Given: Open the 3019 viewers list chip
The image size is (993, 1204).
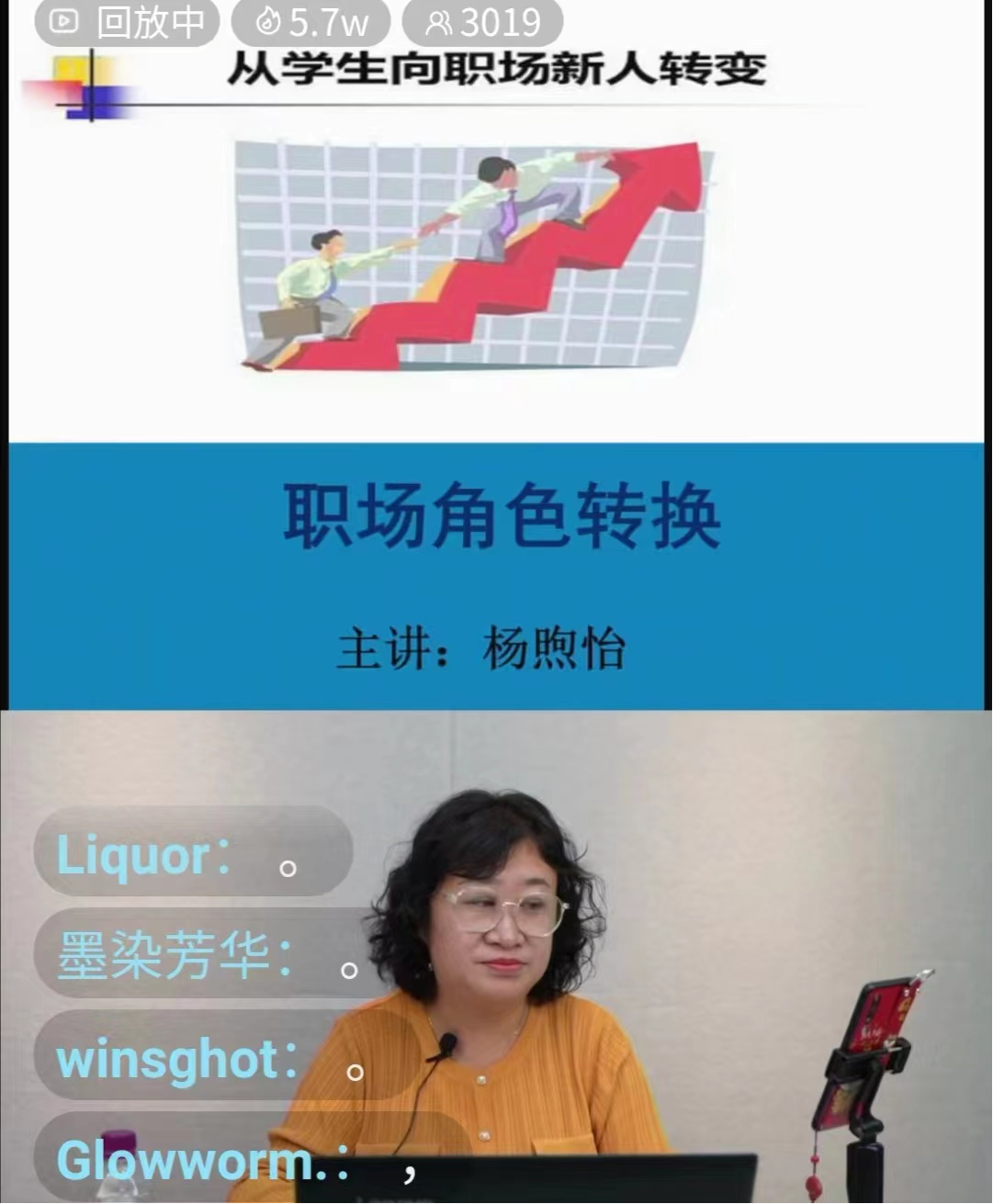Looking at the screenshot, I should (x=483, y=23).
